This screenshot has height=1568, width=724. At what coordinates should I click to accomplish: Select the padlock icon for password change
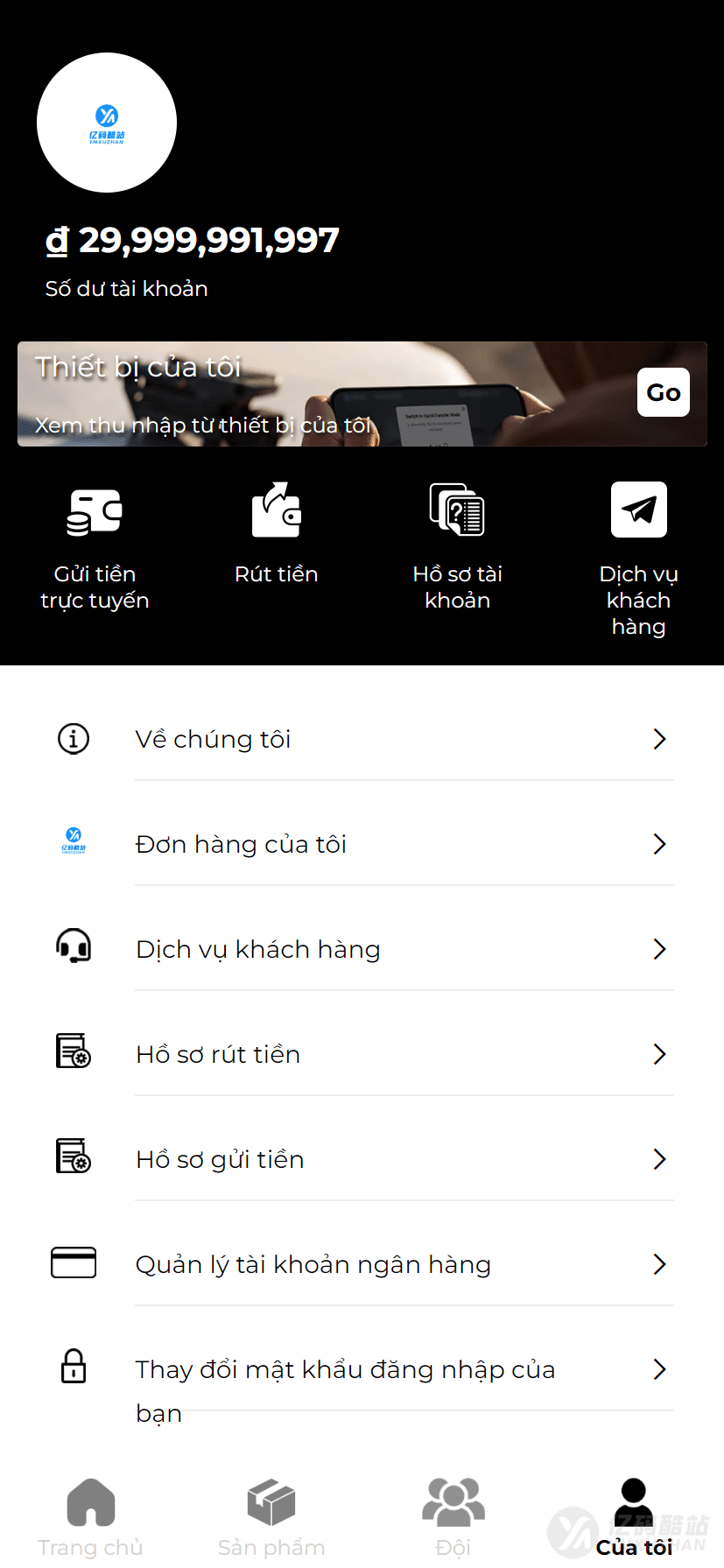(x=73, y=1366)
